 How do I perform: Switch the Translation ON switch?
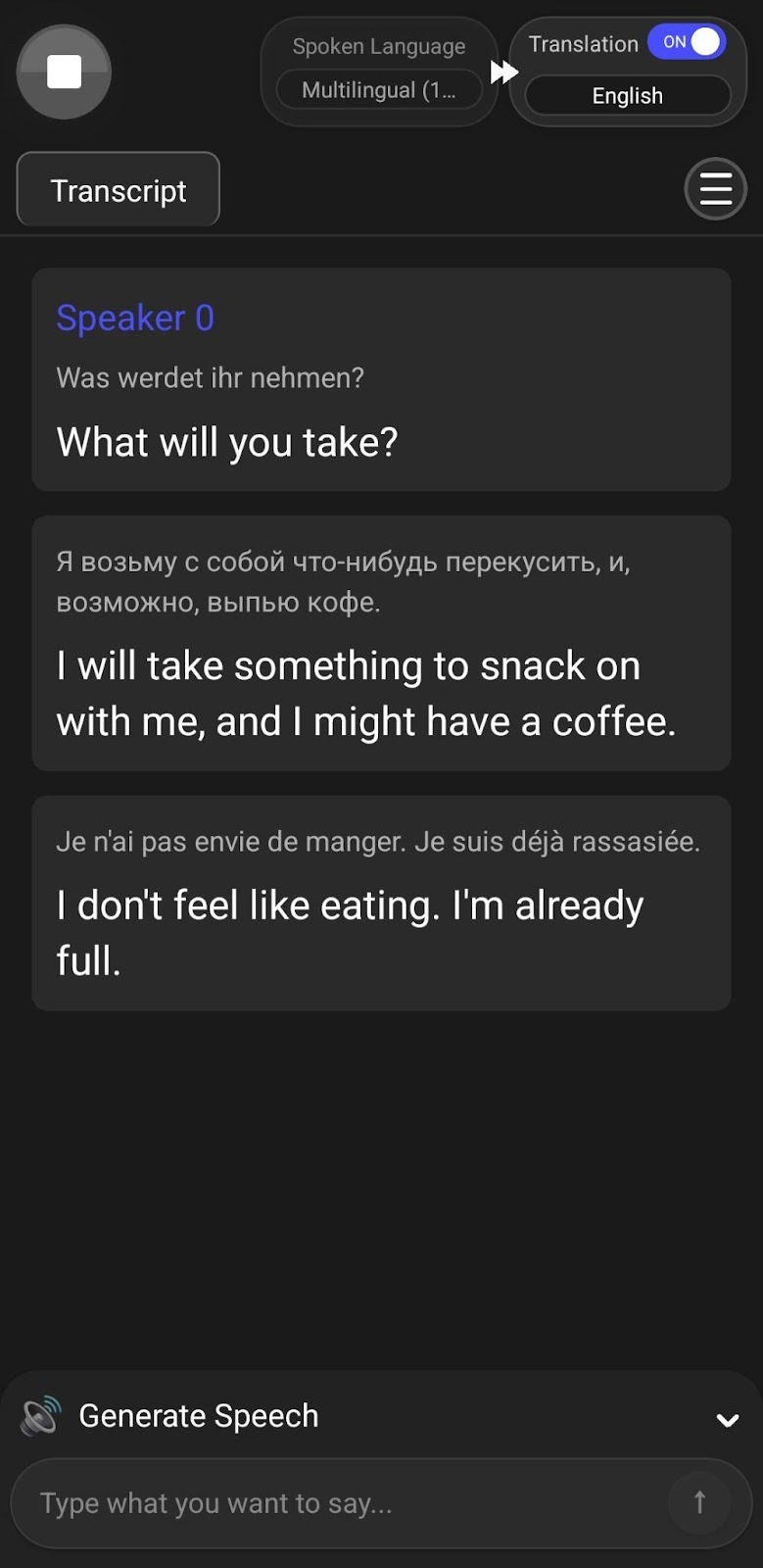coord(687,42)
